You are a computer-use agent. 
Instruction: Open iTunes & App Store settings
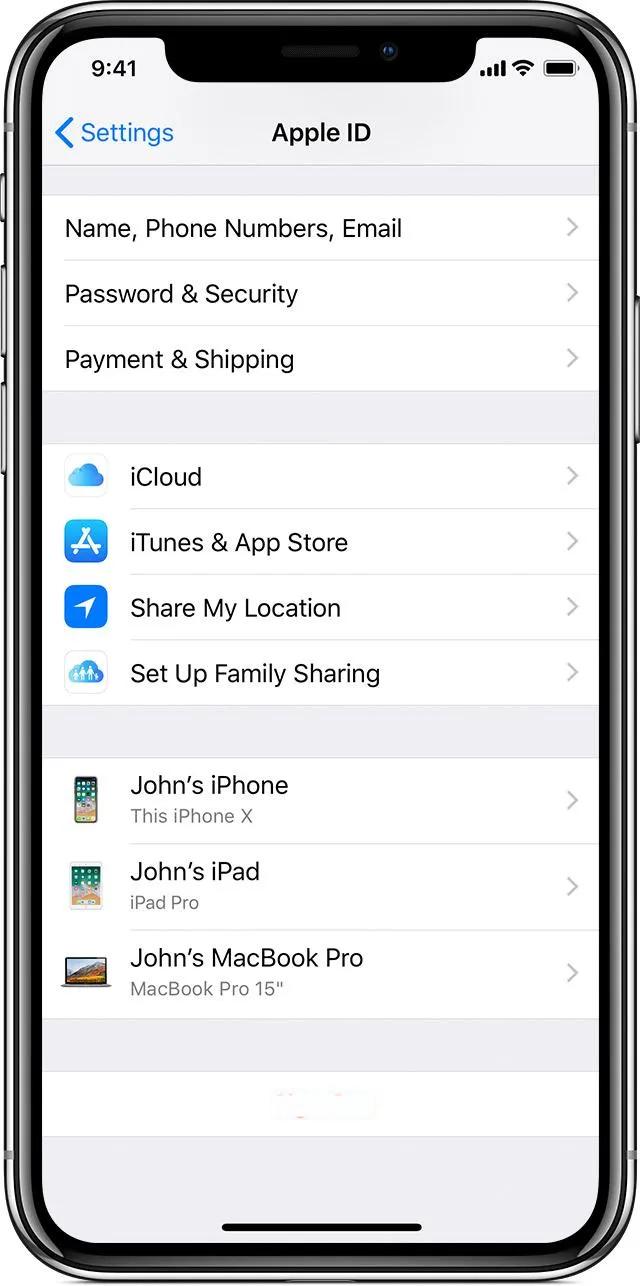[320, 541]
